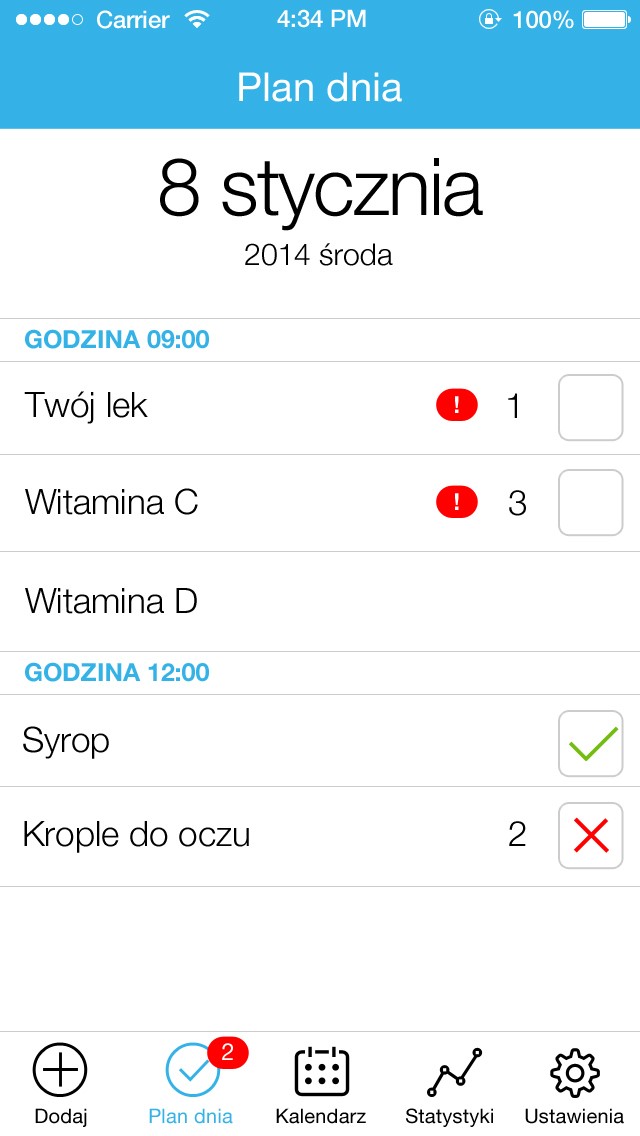Select the Plan dnia tab
Image resolution: width=640 pixels, height=1136 pixels.
tap(191, 1084)
